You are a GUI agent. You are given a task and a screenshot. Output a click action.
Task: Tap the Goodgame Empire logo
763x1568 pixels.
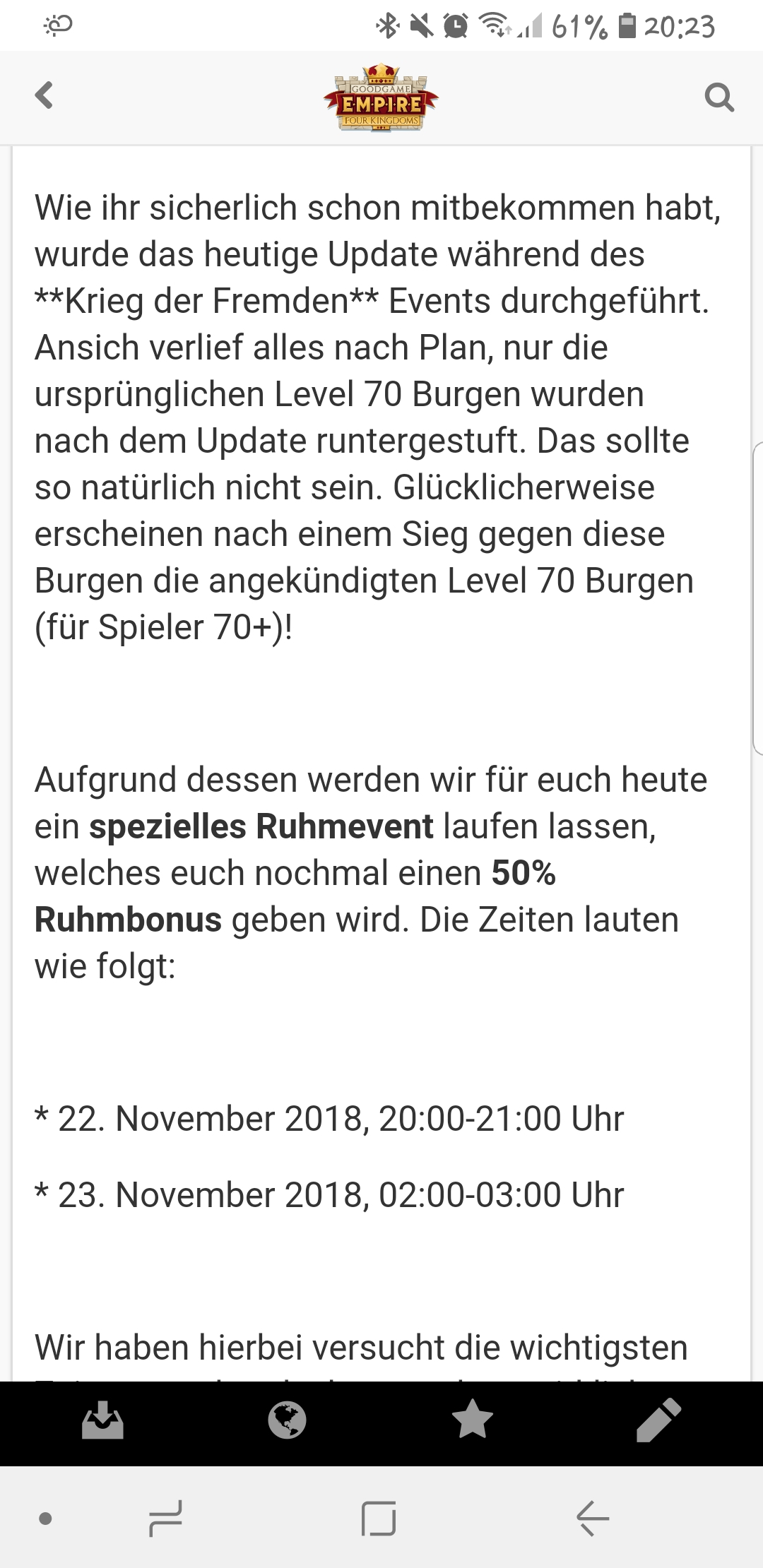381,97
